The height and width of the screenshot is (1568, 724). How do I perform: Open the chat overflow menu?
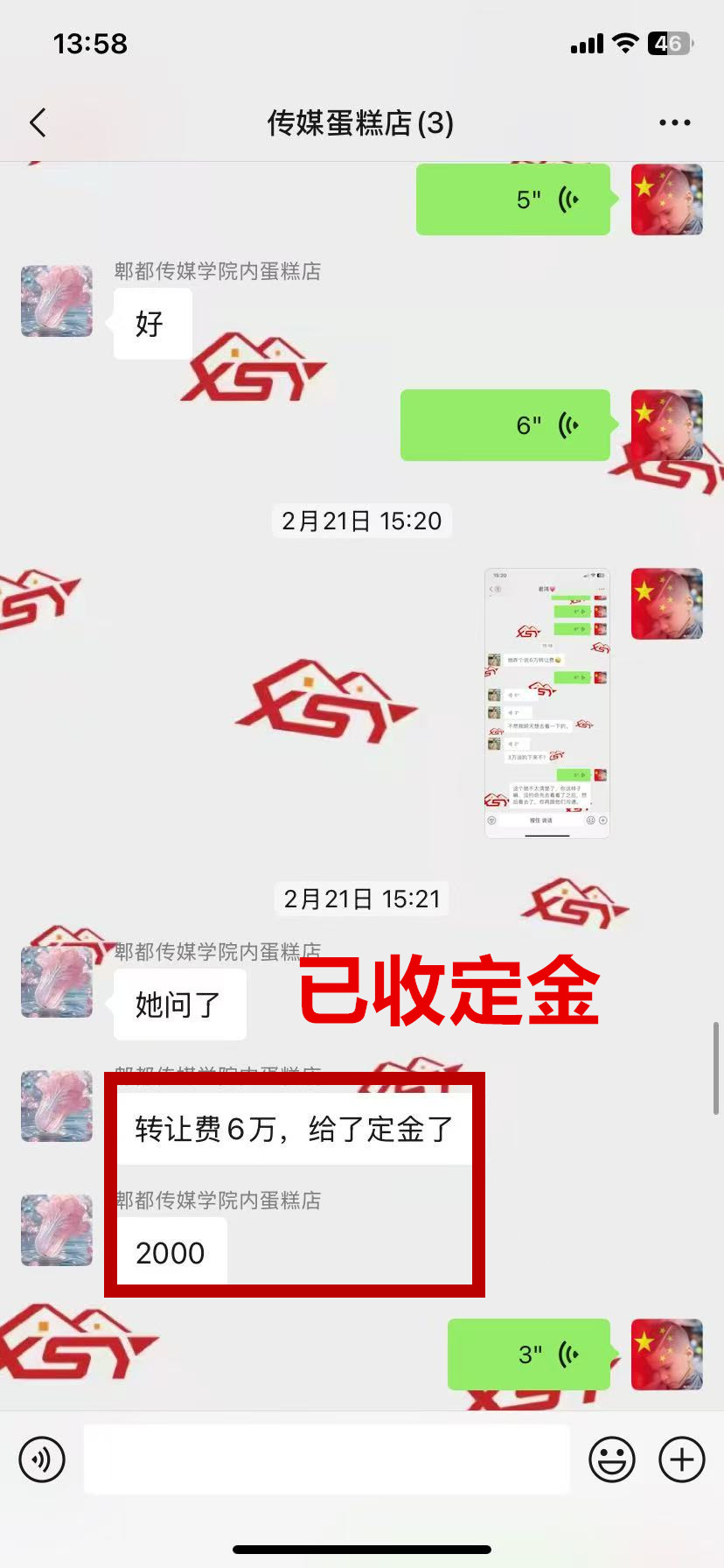coord(674,122)
